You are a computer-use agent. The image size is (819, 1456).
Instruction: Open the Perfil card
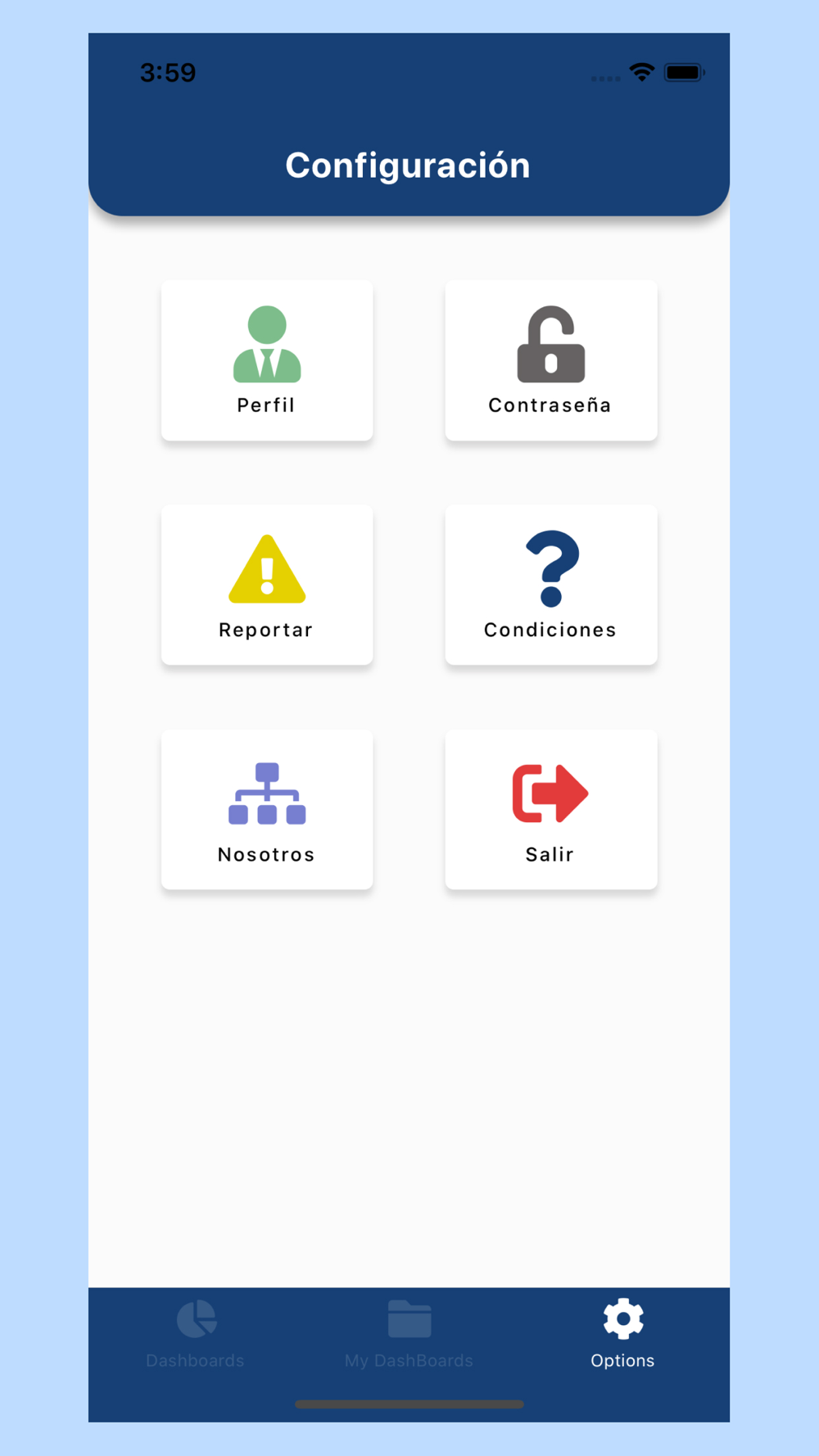coord(267,360)
